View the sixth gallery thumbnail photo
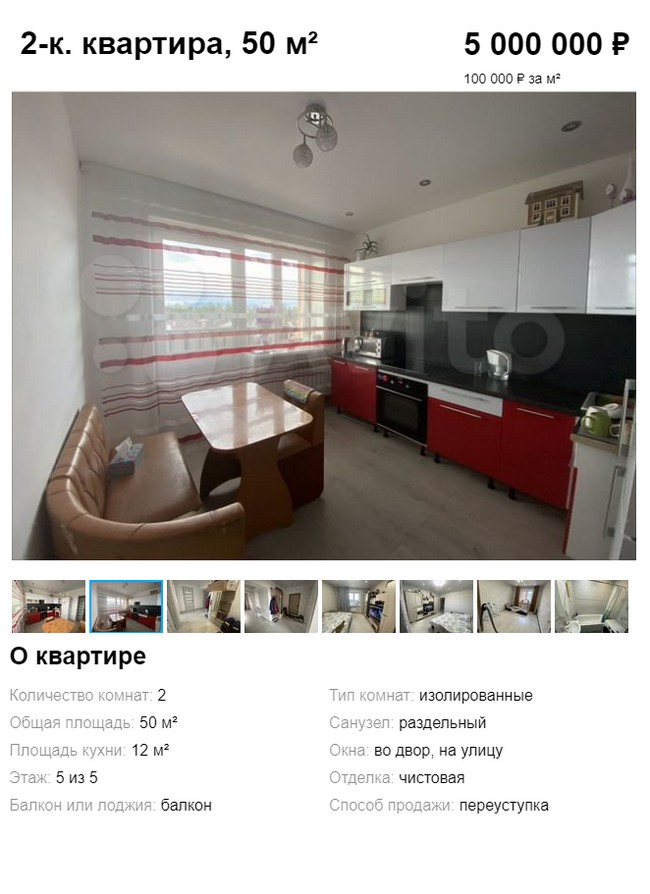This screenshot has width=650, height=894. [x=437, y=606]
